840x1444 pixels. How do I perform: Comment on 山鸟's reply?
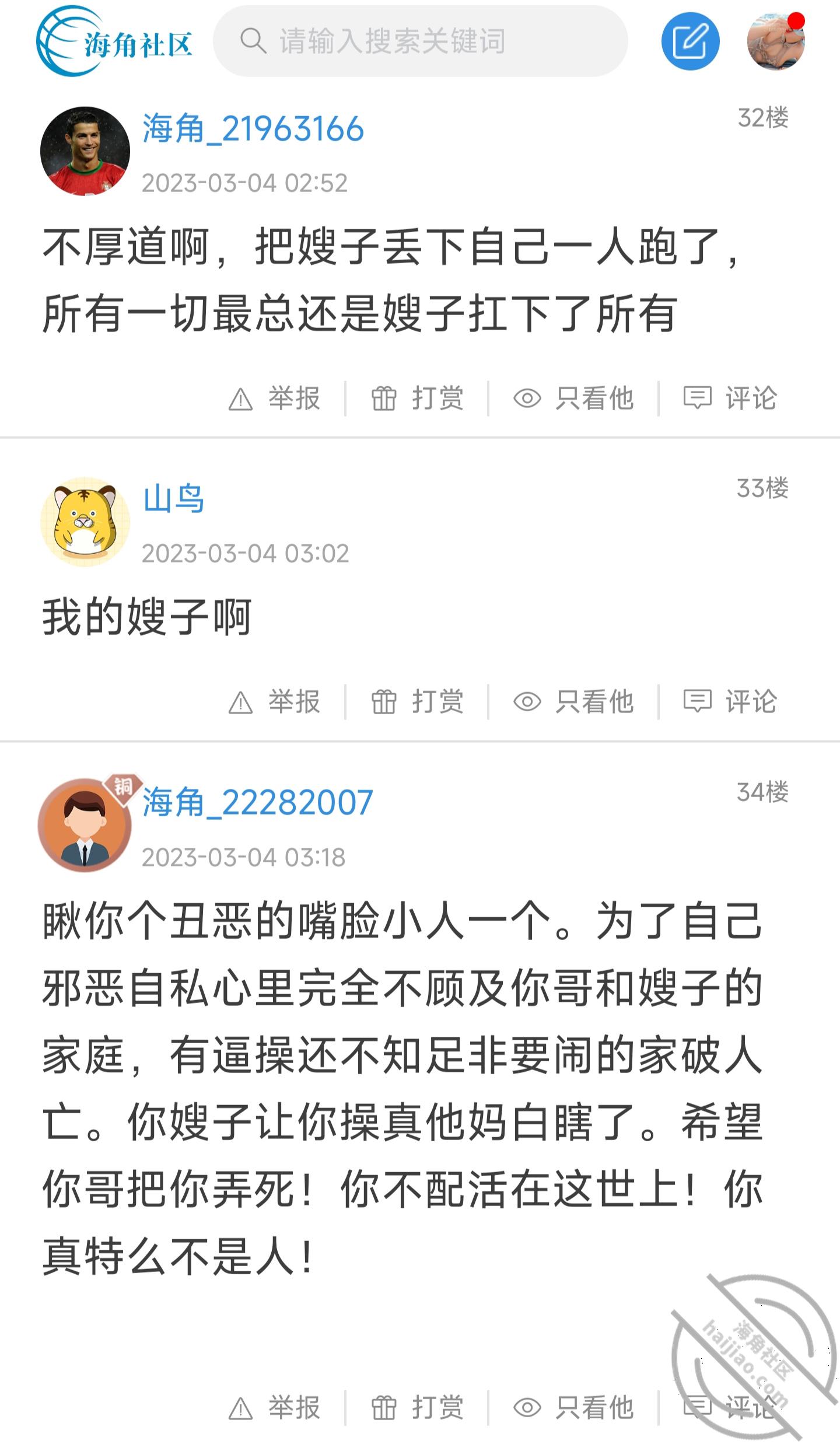[730, 702]
